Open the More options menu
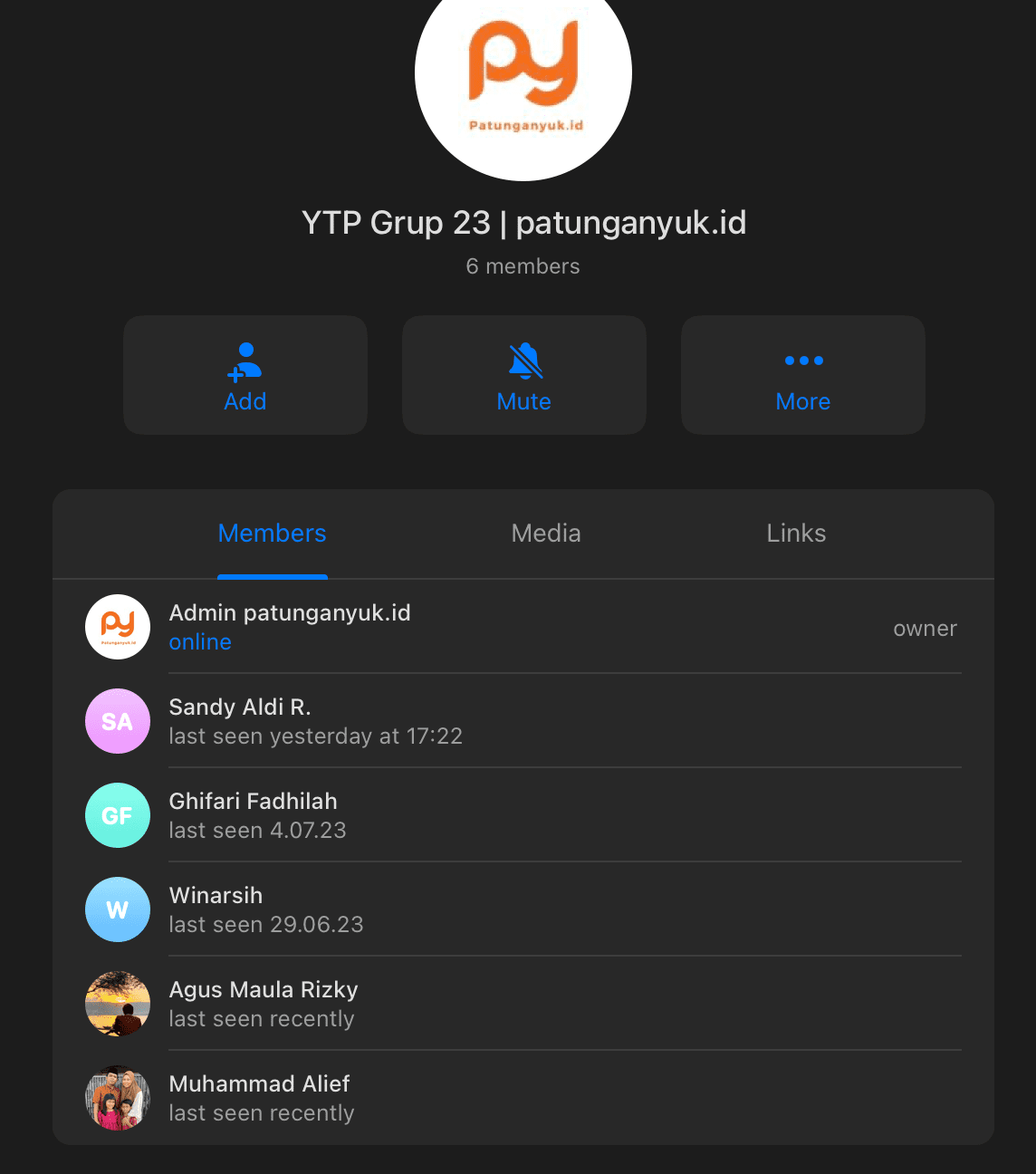Image resolution: width=1036 pixels, height=1174 pixels. (802, 375)
